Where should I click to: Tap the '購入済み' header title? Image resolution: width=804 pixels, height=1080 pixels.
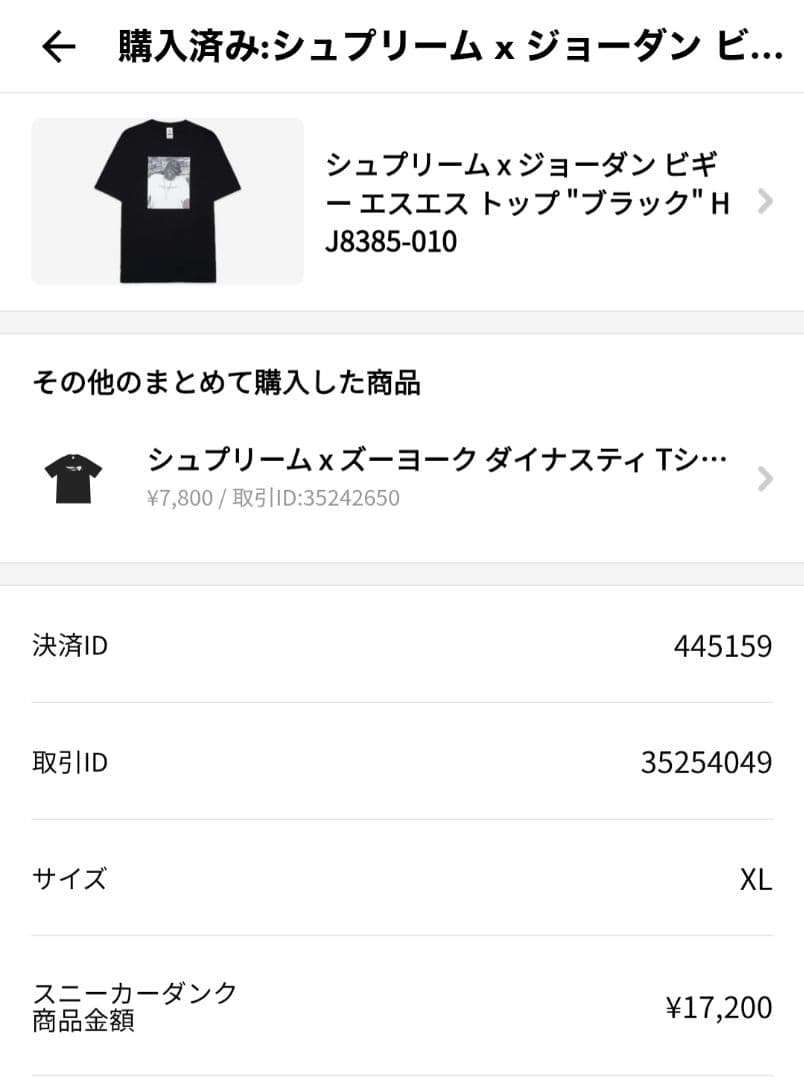[x=440, y=45]
